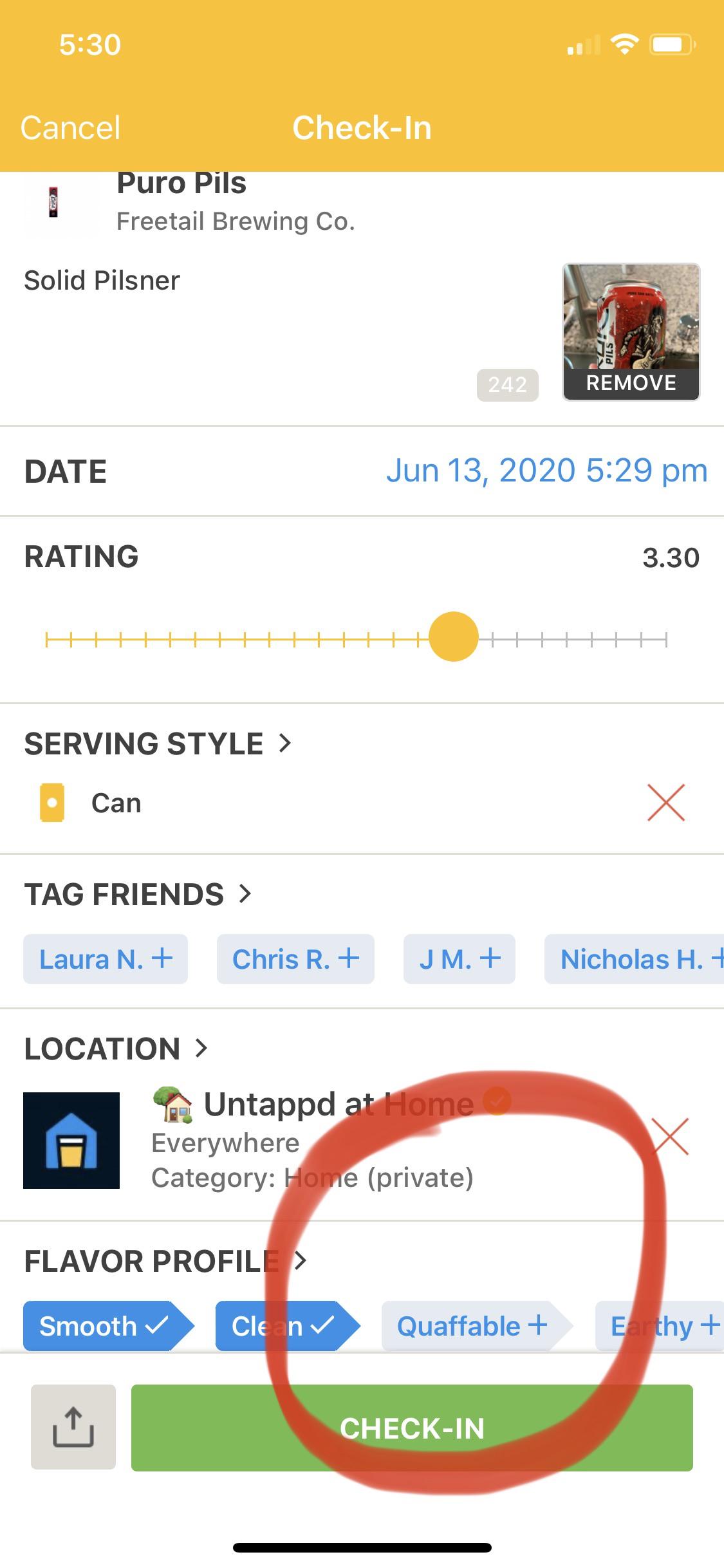Screen dimensions: 724x1568
Task: Remove the Can serving style with the X
Action: pyautogui.click(x=667, y=802)
